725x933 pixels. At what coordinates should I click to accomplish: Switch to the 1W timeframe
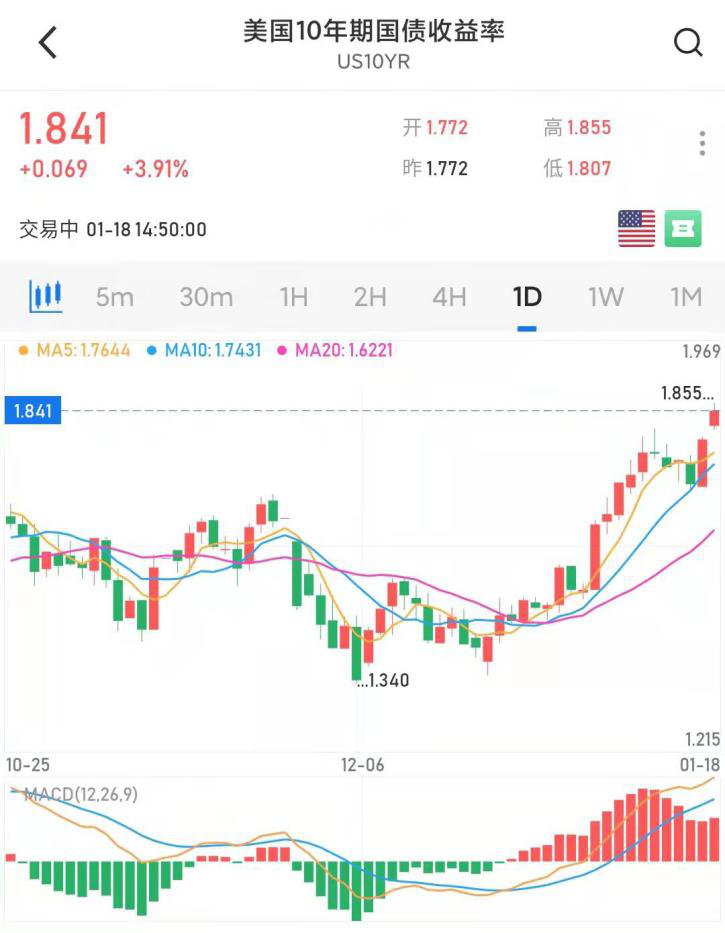coord(605,297)
